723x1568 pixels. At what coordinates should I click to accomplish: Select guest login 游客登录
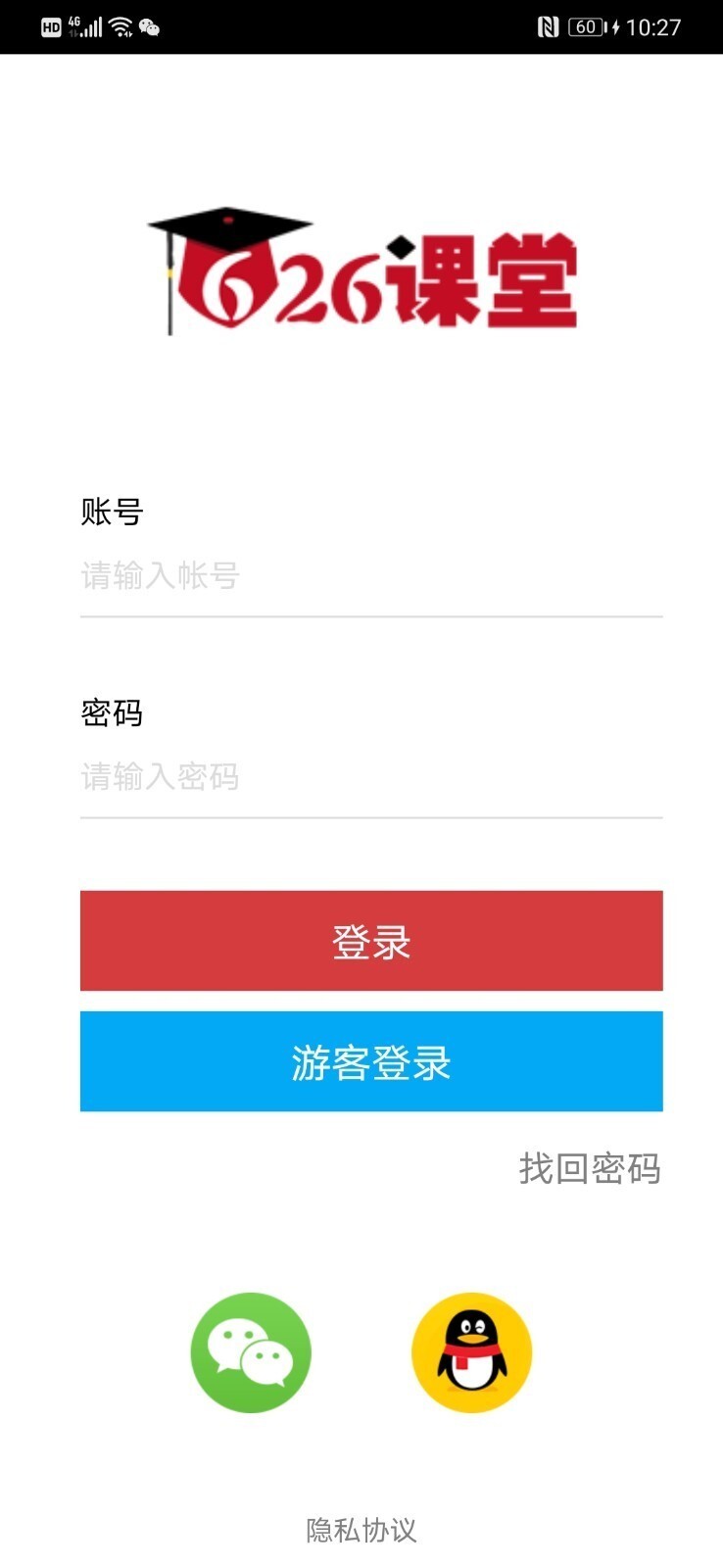[x=371, y=1060]
